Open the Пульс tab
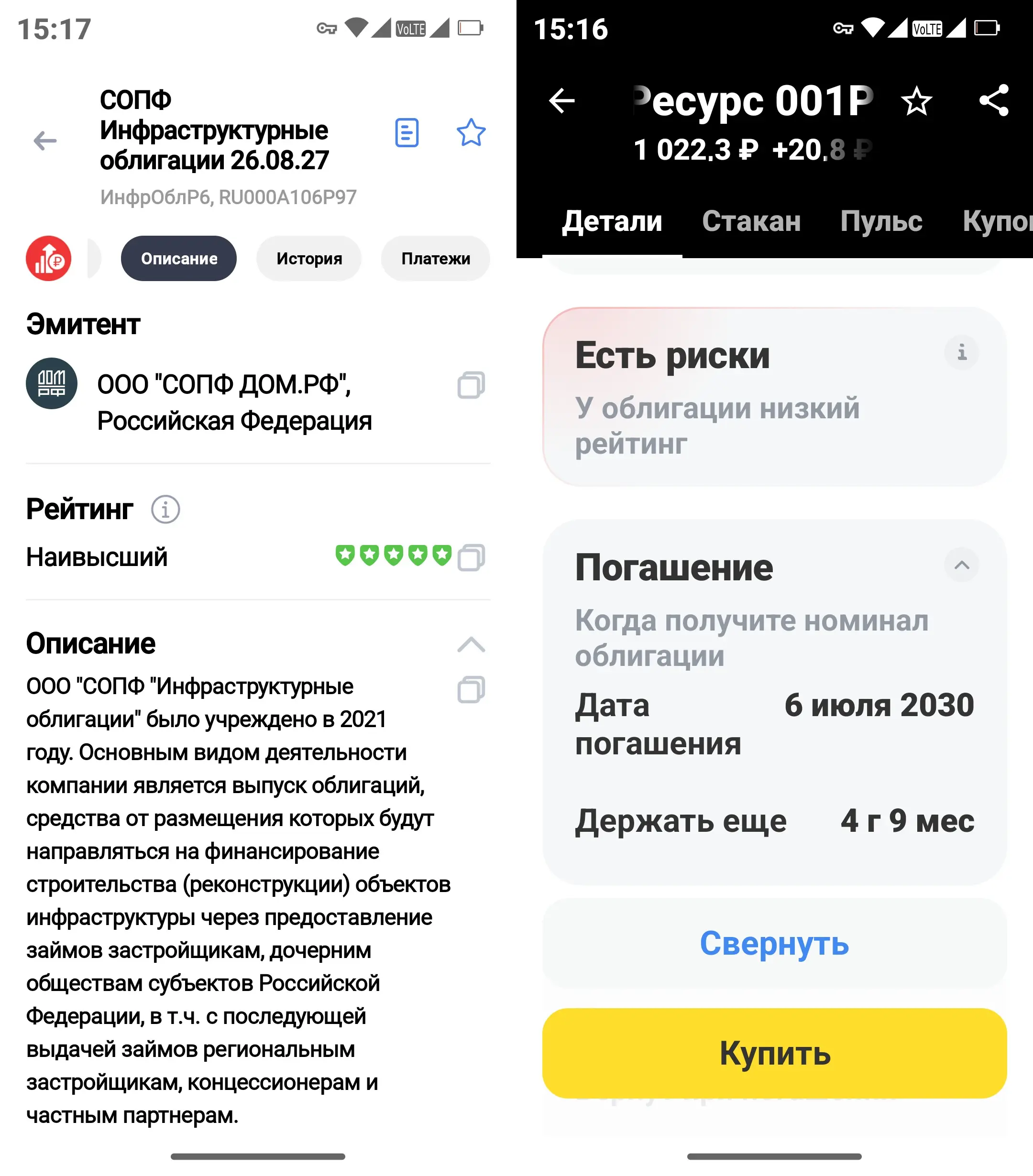 [881, 221]
